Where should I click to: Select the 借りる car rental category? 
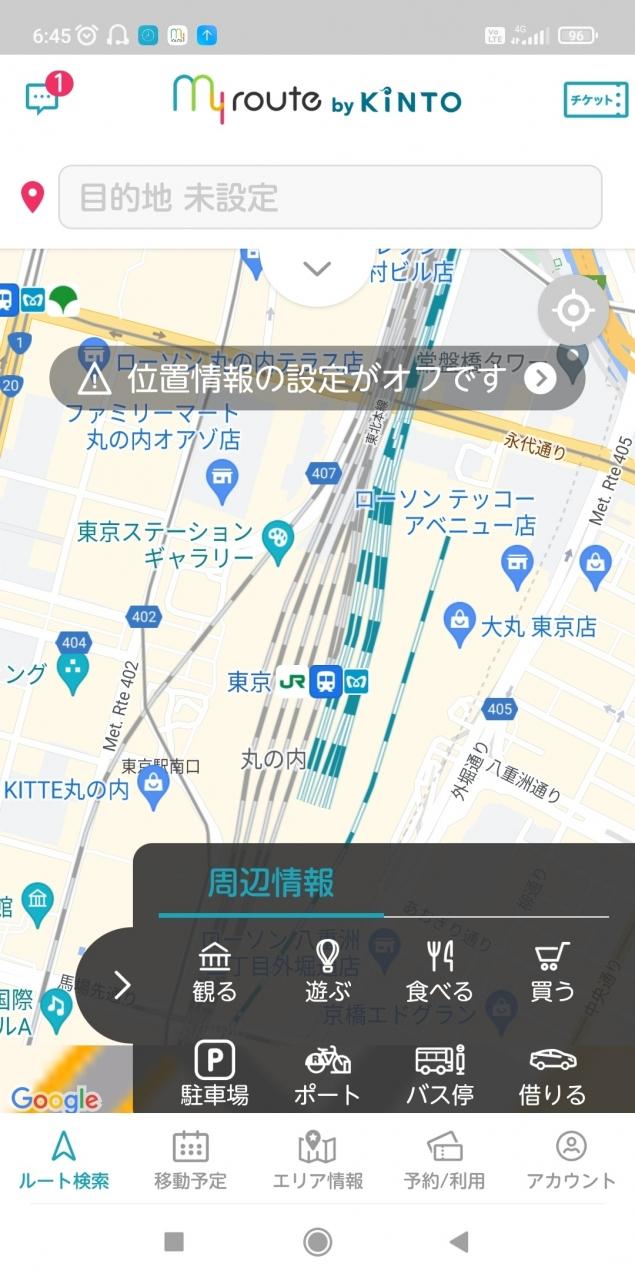(x=552, y=1076)
